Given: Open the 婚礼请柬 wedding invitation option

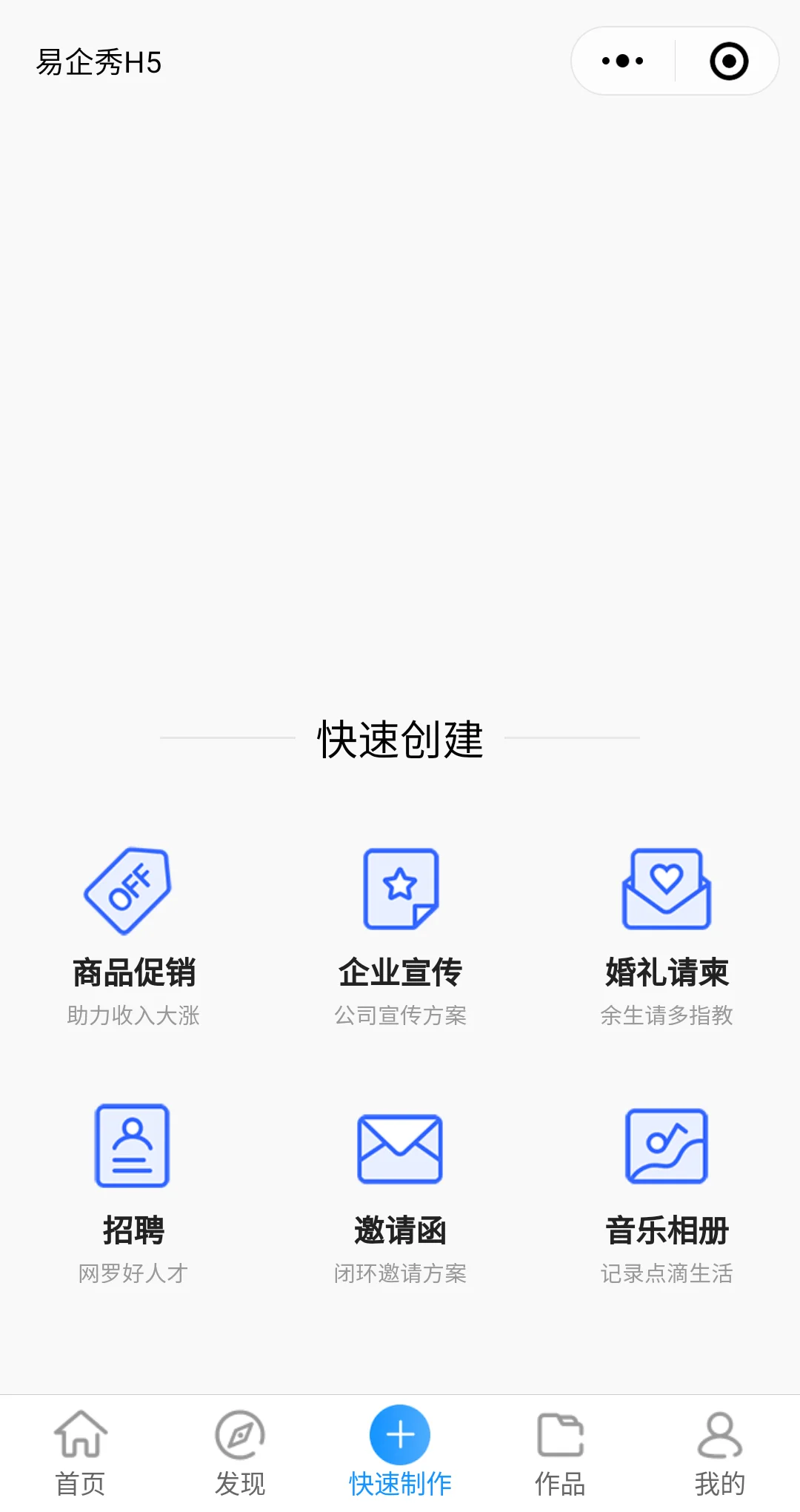Looking at the screenshot, I should coord(667,935).
